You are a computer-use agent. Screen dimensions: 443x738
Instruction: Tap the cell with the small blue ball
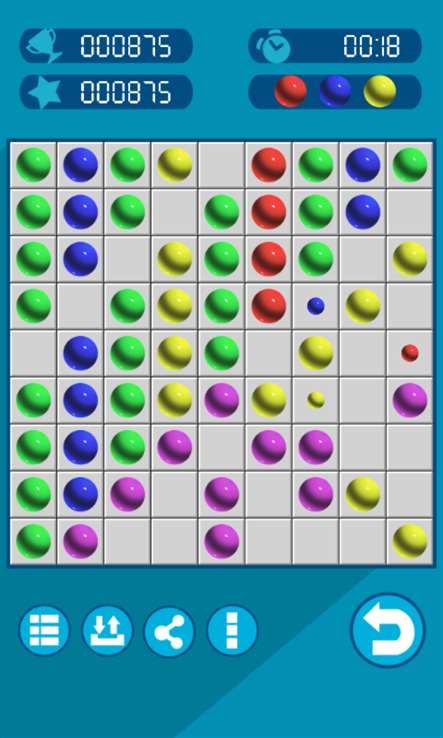(316, 306)
